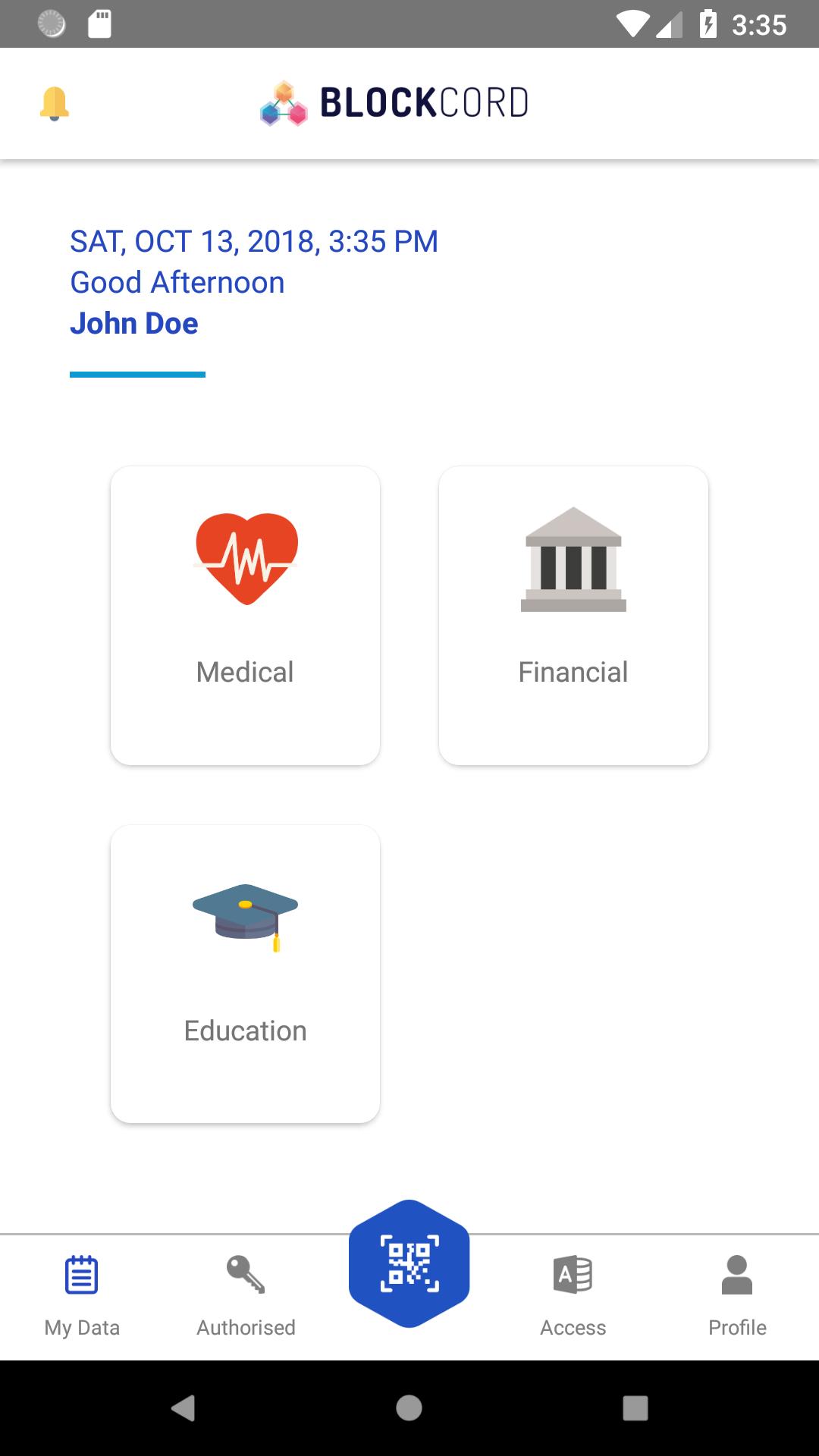Tap the system home button
Viewport: 819px width, 1456px height.
tap(409, 1408)
